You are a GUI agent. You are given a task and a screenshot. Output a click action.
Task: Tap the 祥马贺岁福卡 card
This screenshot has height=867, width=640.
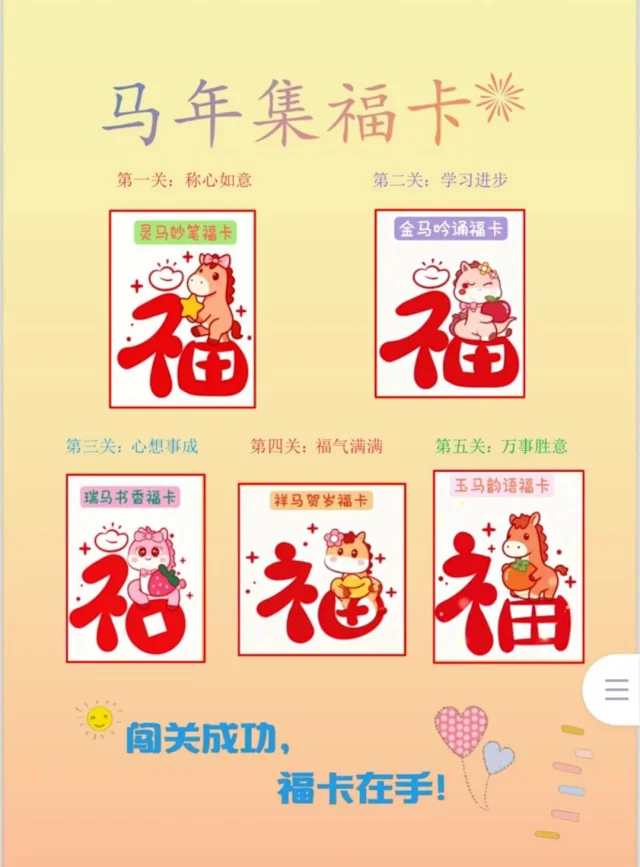tap(321, 570)
